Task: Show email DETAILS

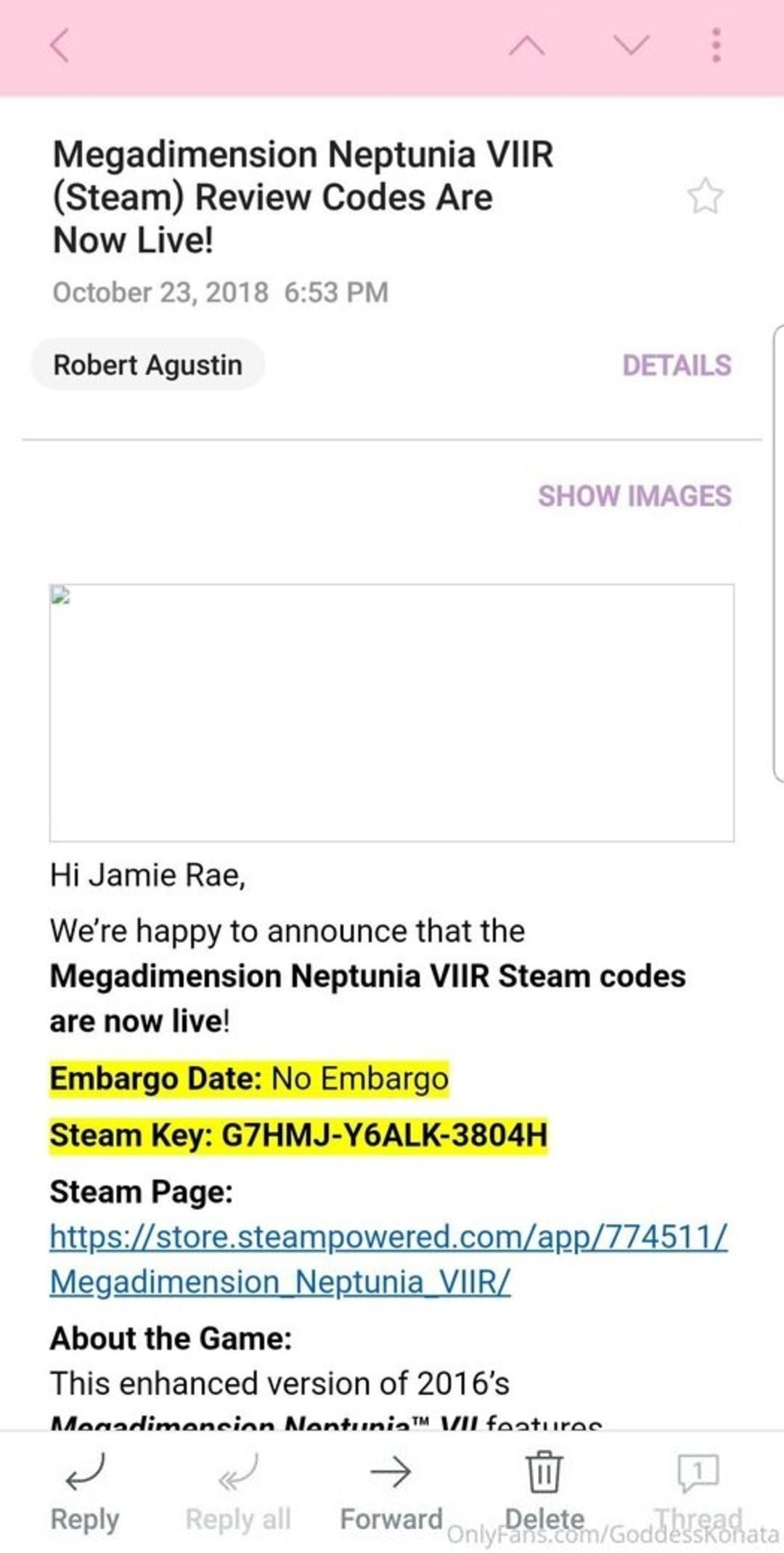Action: tap(677, 365)
